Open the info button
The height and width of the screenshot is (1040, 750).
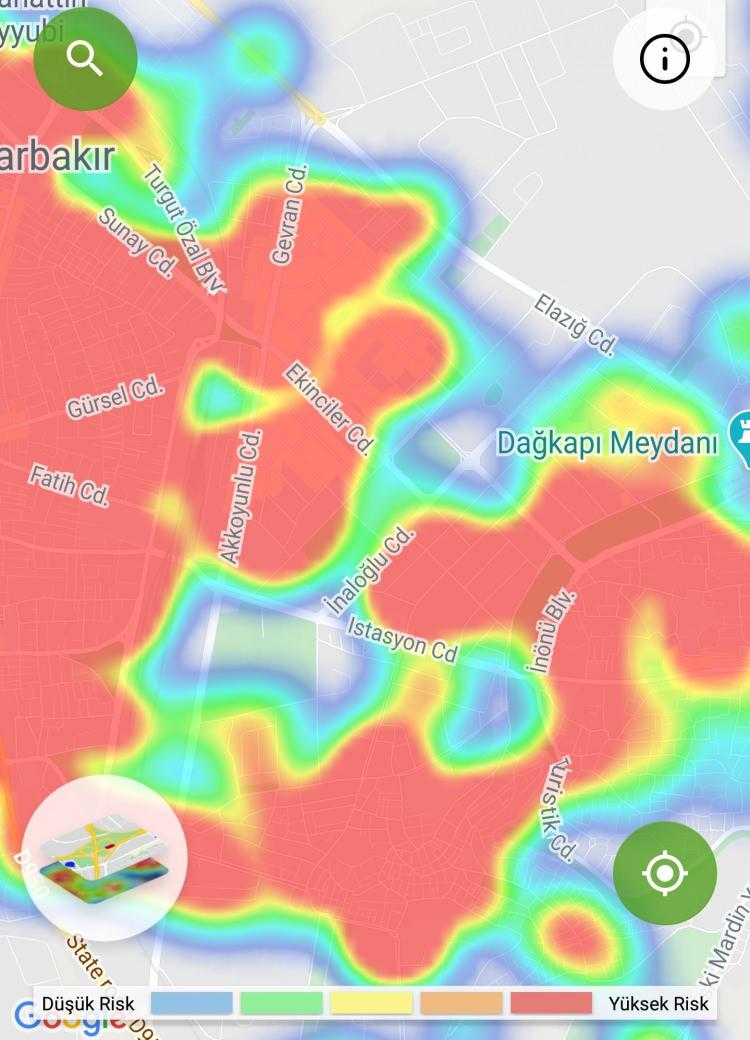[665, 59]
